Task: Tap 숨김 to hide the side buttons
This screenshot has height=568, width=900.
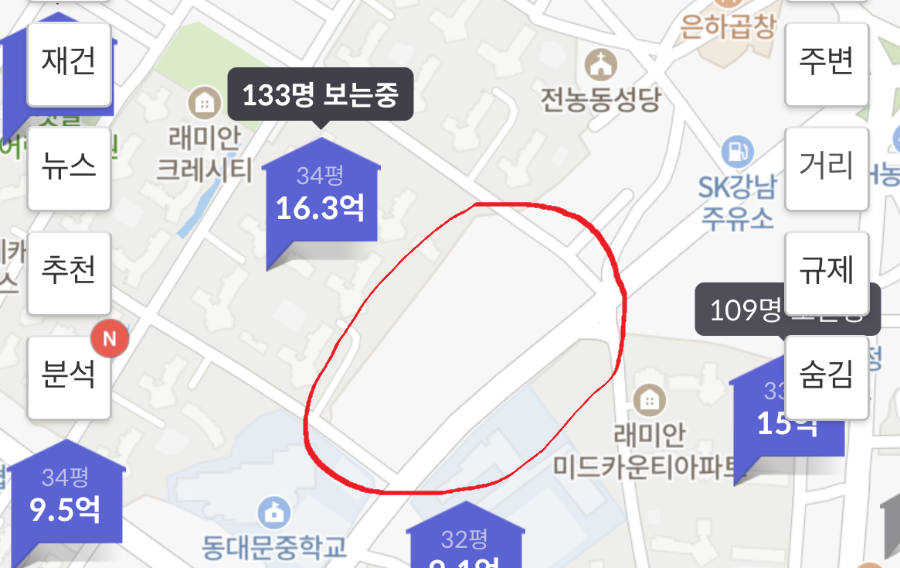Action: (x=826, y=376)
